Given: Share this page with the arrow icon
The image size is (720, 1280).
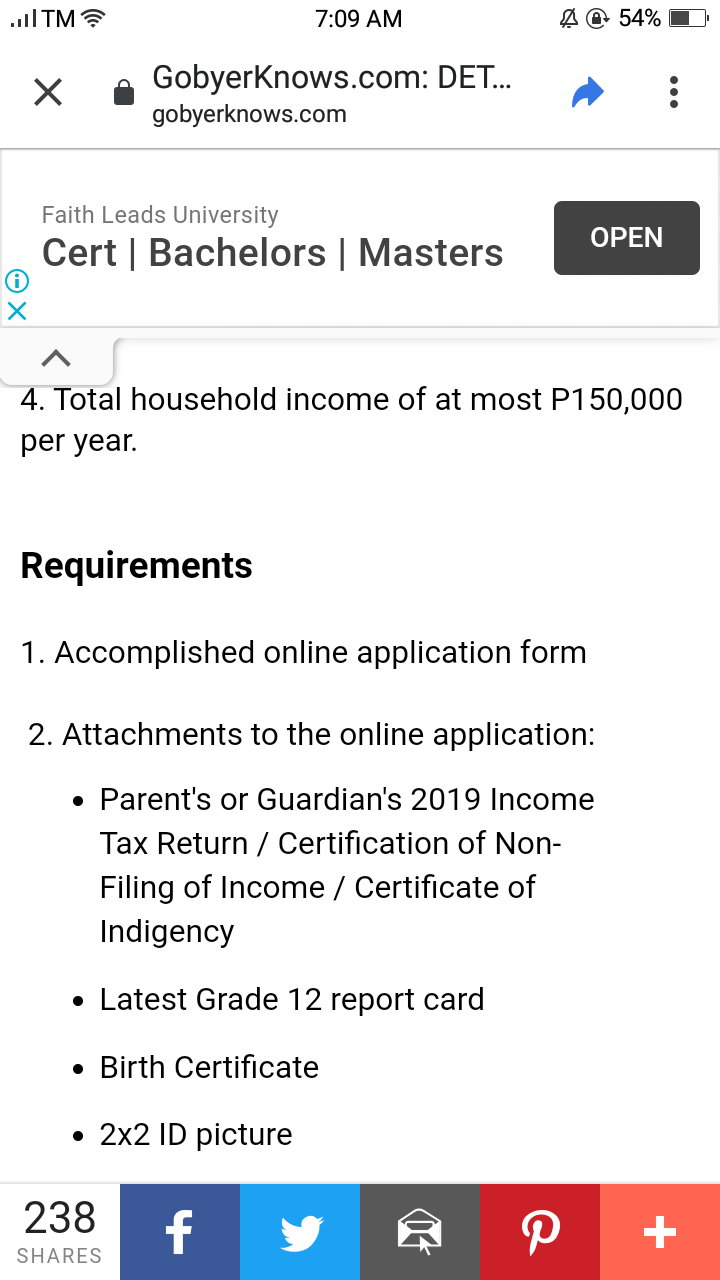Looking at the screenshot, I should point(588,93).
